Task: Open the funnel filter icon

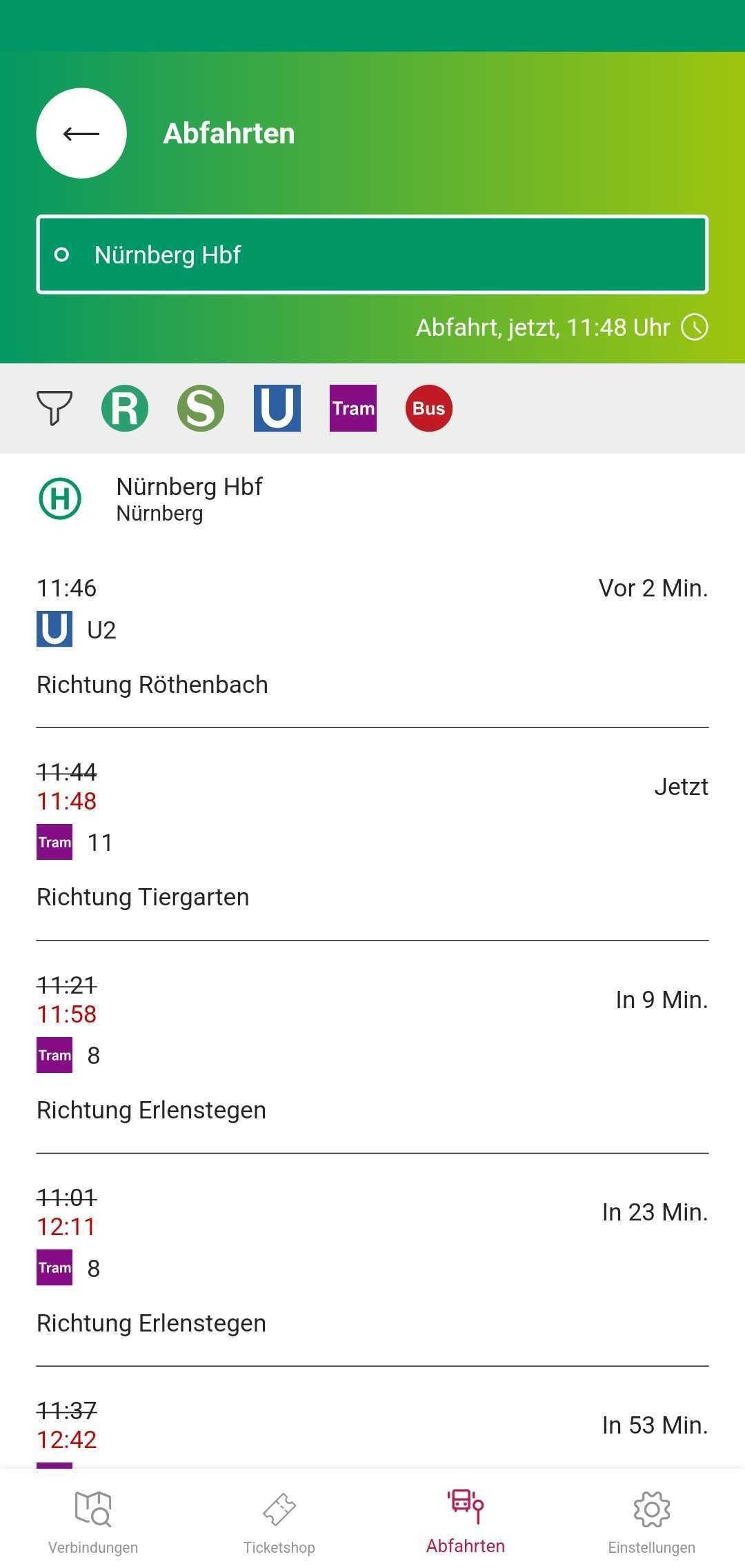Action: coord(54,408)
